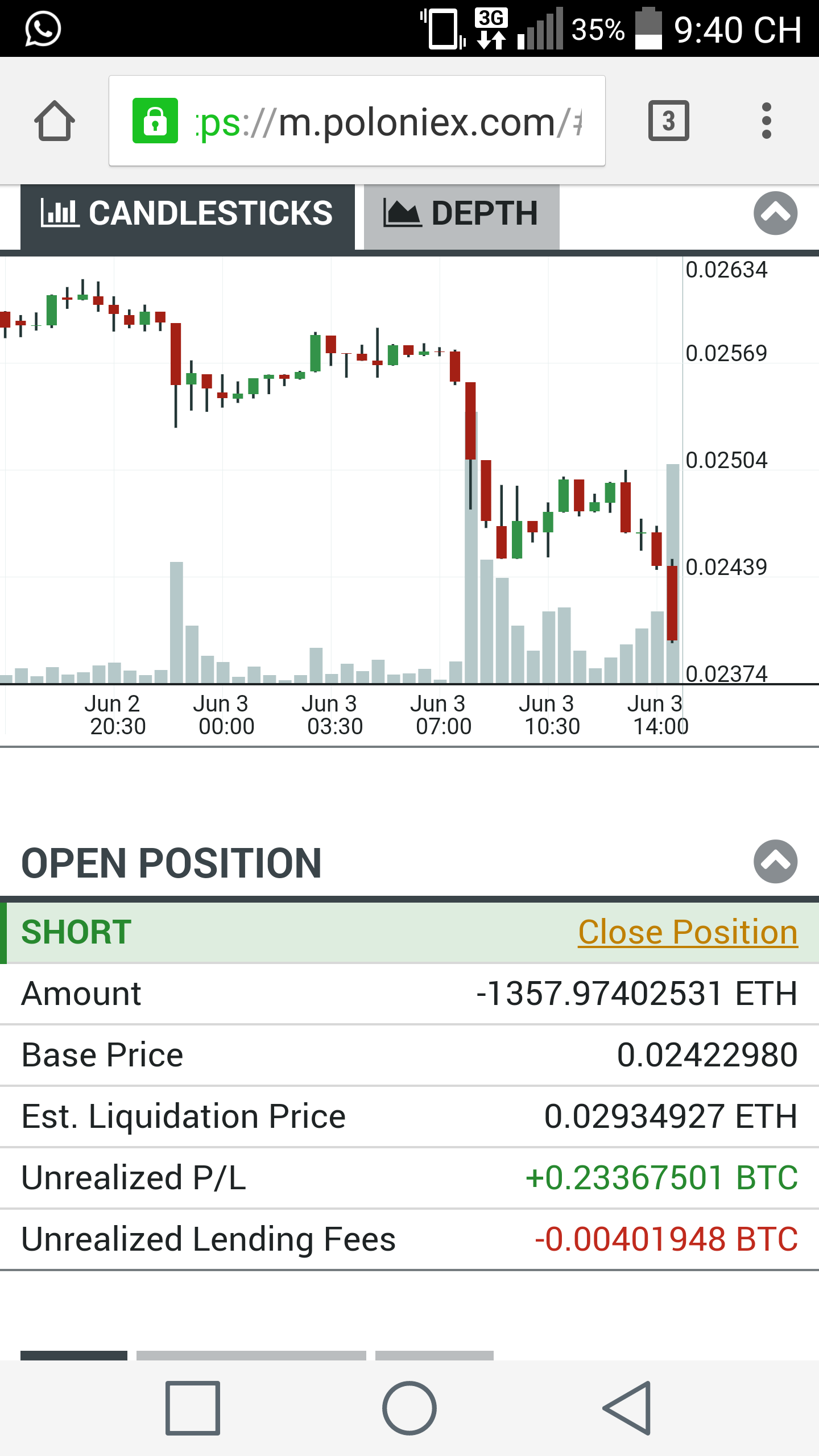Switch to the Candlesticks chart tab
This screenshot has width=819, height=1456.
(188, 215)
